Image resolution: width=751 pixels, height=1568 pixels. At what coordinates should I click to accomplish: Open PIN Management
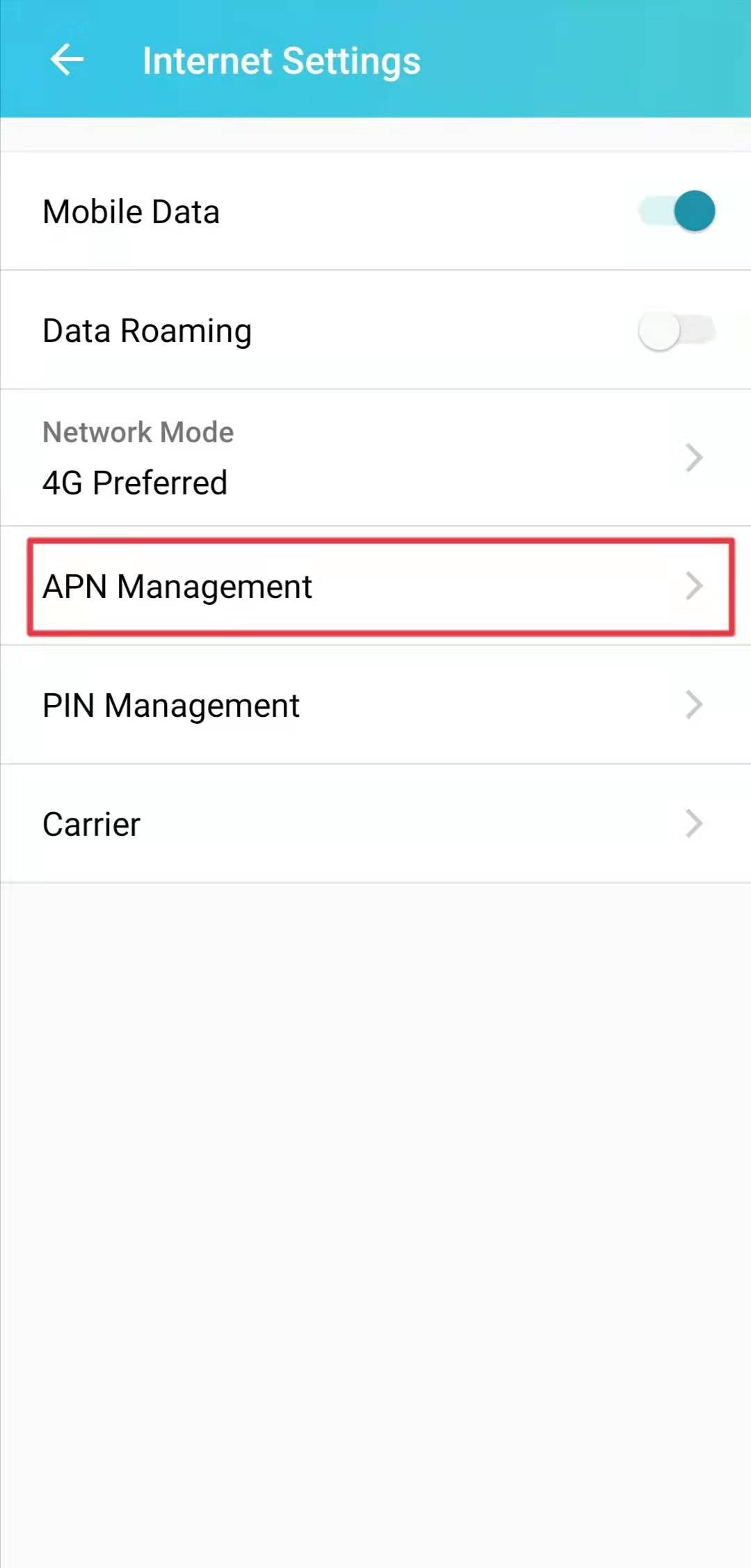[x=375, y=705]
